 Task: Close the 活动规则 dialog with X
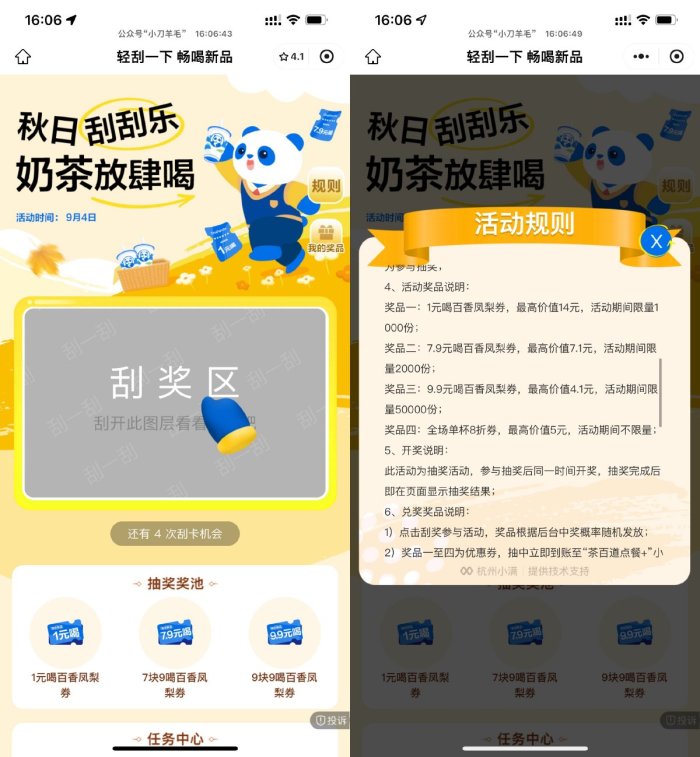tap(656, 241)
